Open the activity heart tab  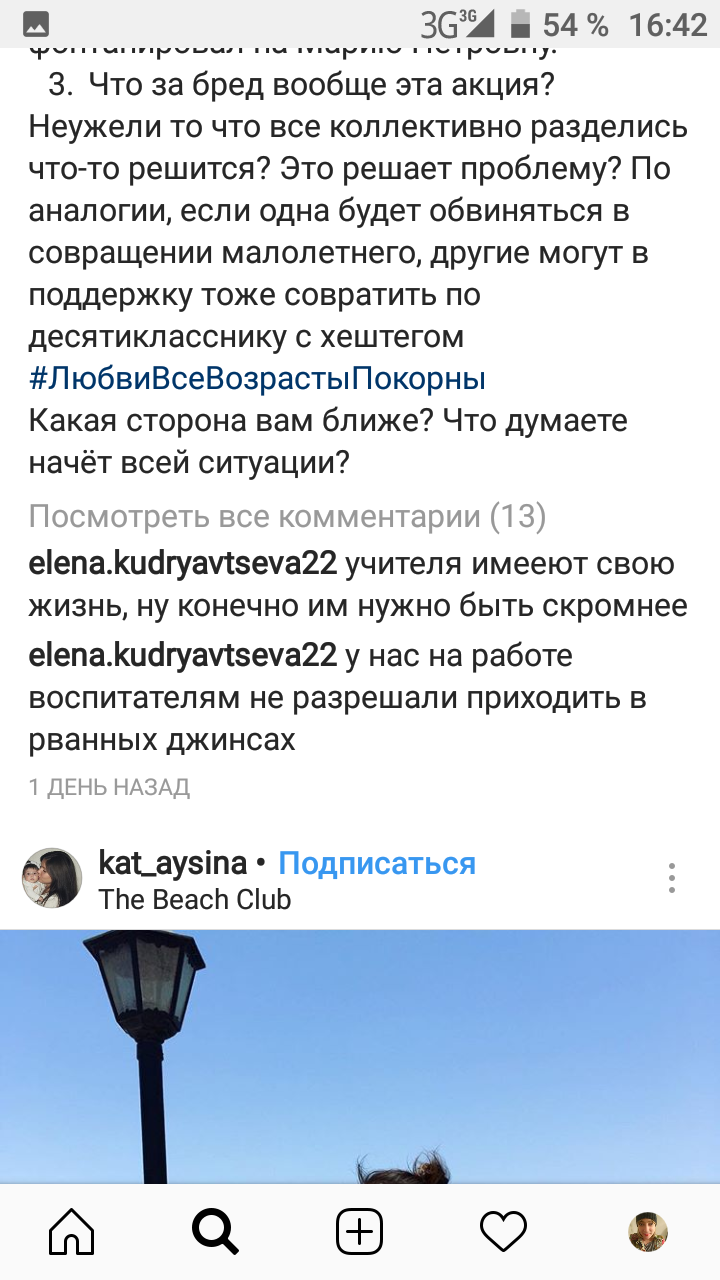[x=503, y=1231]
